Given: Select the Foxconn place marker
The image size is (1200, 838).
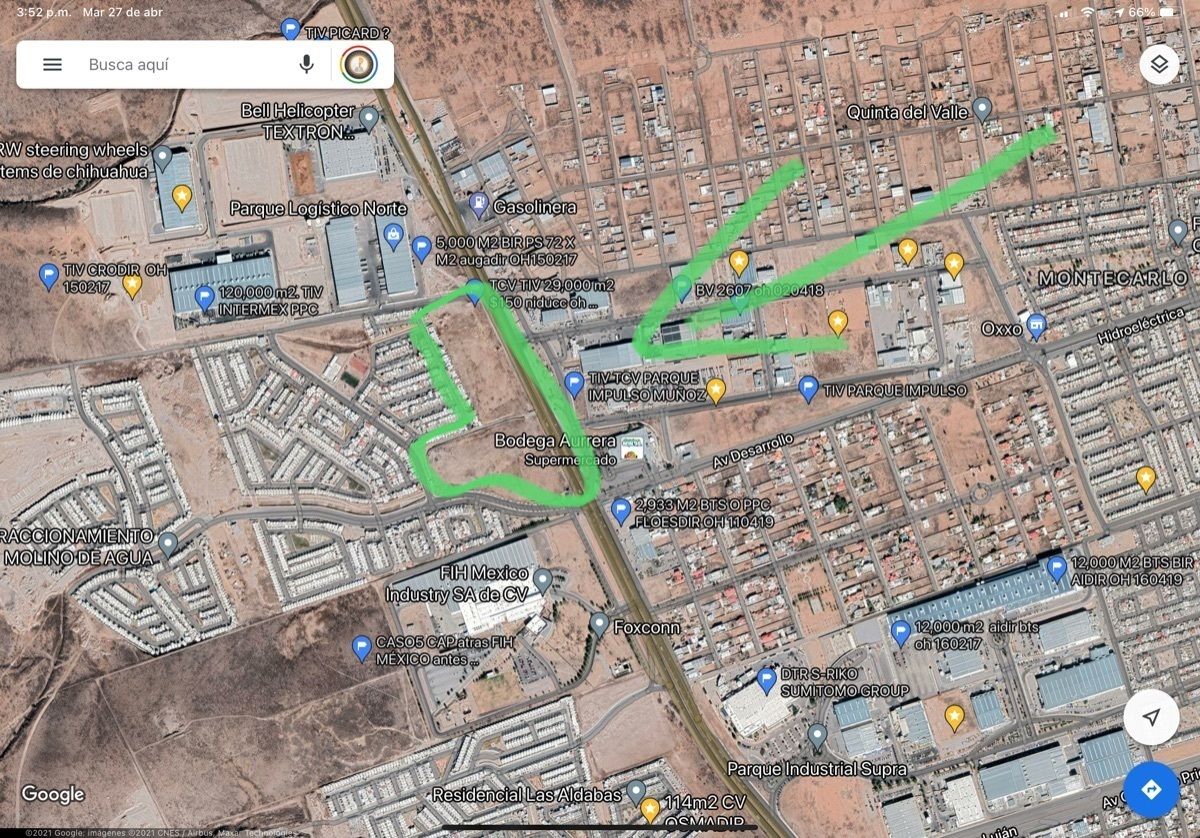Looking at the screenshot, I should click(x=599, y=625).
